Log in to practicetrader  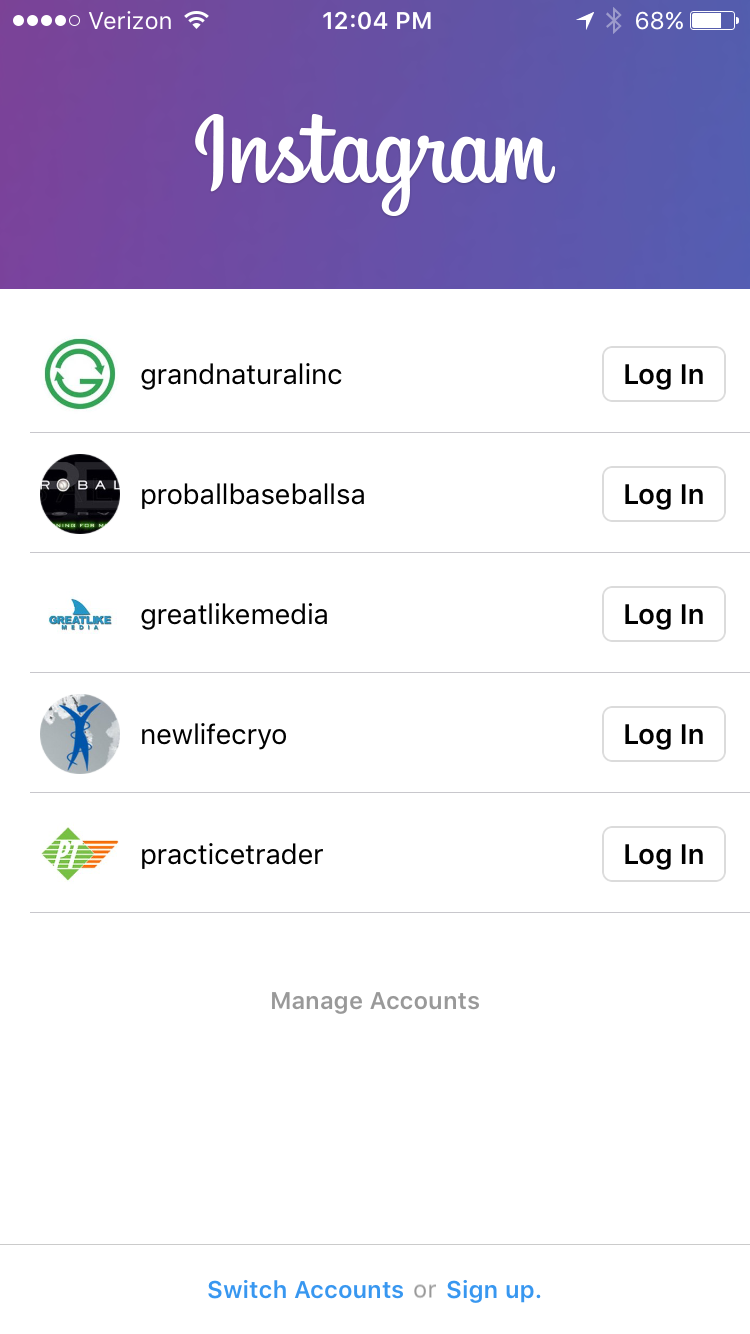tap(663, 854)
